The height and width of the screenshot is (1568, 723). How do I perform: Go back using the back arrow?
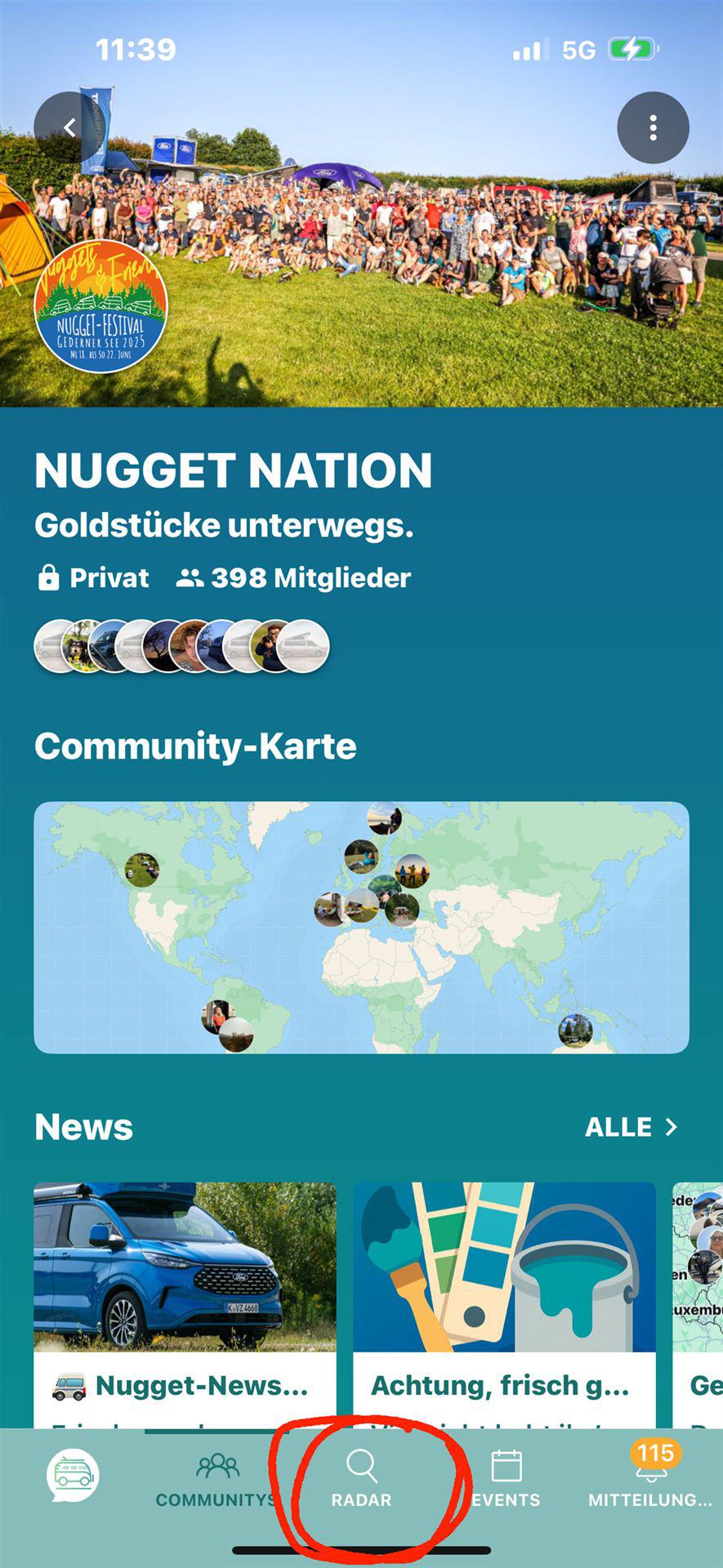69,127
